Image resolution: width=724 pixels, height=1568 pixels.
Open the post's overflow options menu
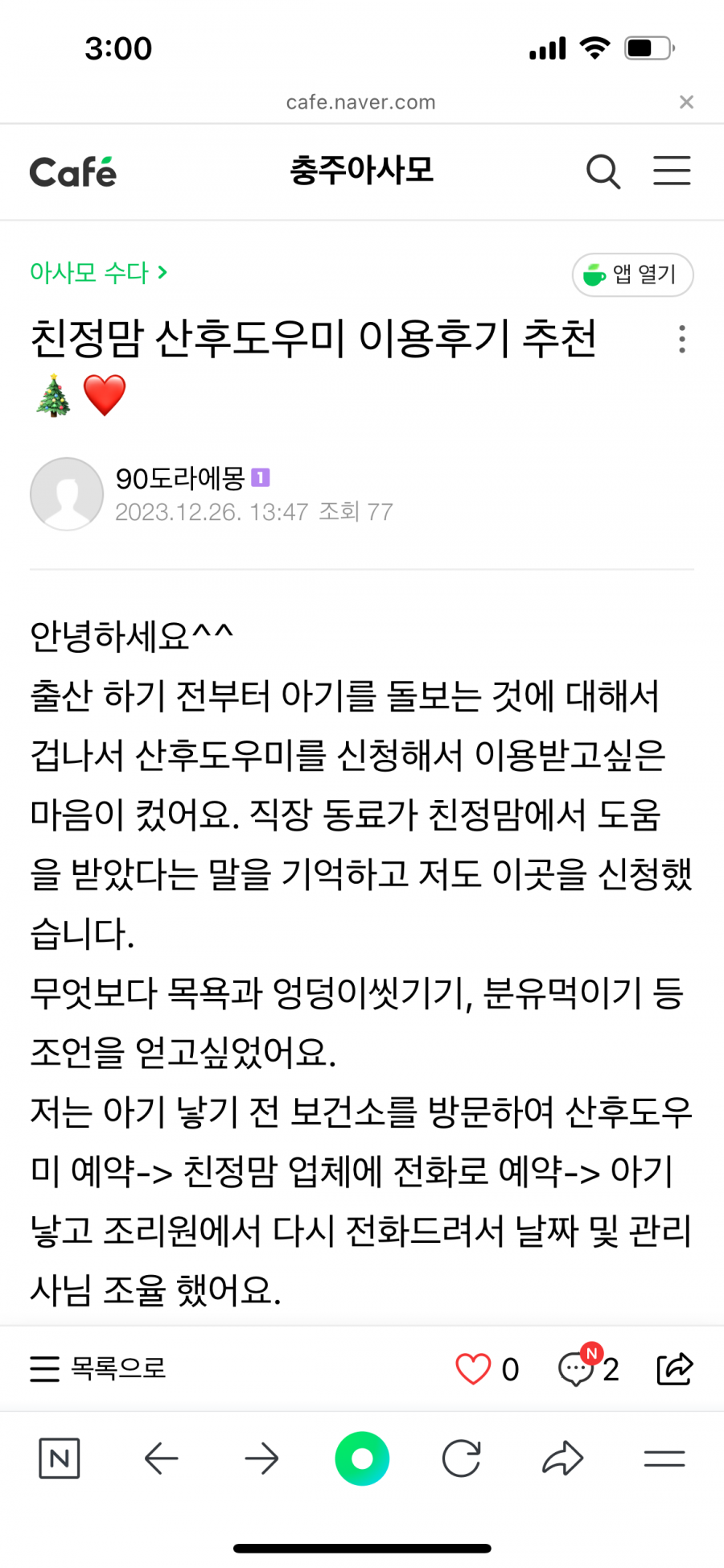click(682, 339)
